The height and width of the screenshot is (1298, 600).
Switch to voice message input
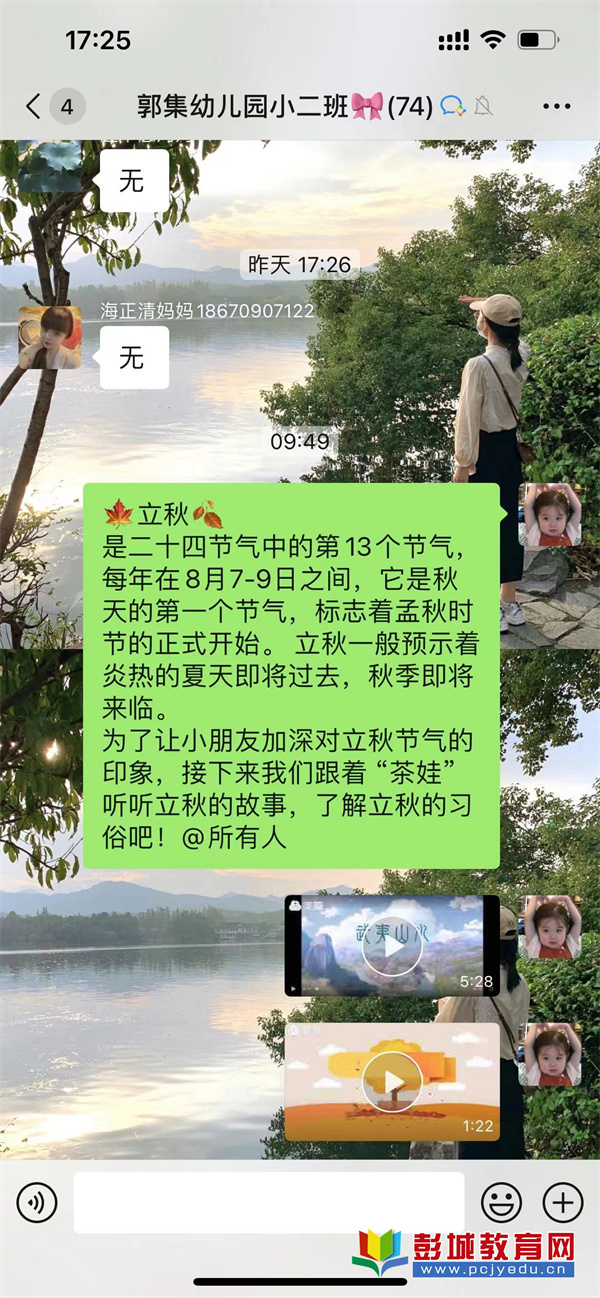click(37, 1202)
